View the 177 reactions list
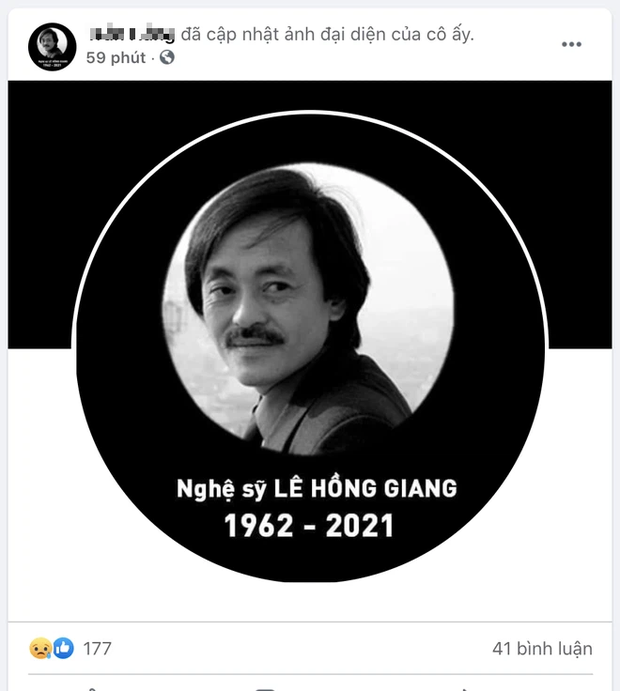Viewport: 620px width, 691px height. coord(97,649)
